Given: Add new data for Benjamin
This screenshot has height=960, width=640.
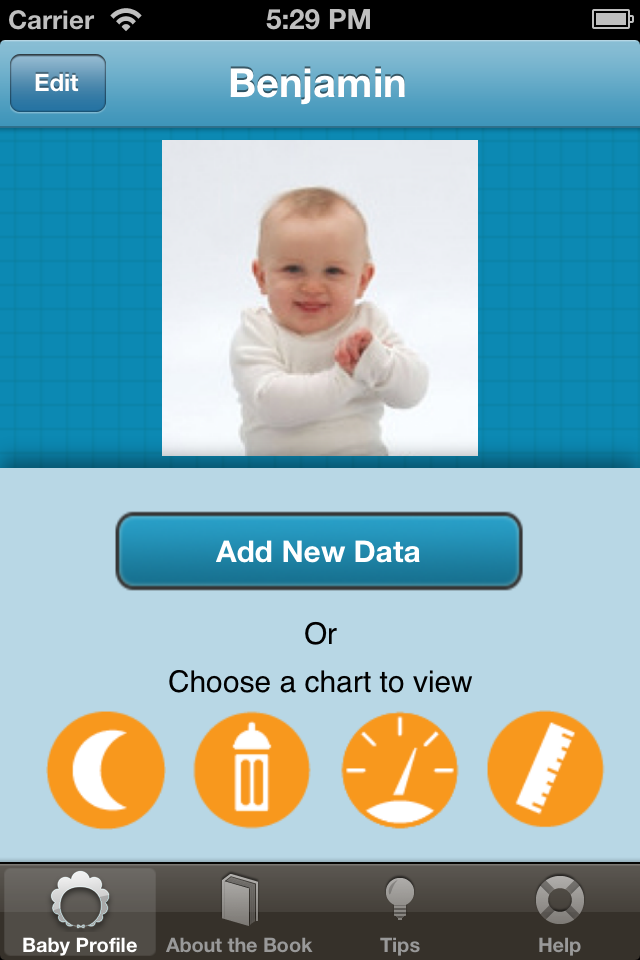Looking at the screenshot, I should 319,551.
